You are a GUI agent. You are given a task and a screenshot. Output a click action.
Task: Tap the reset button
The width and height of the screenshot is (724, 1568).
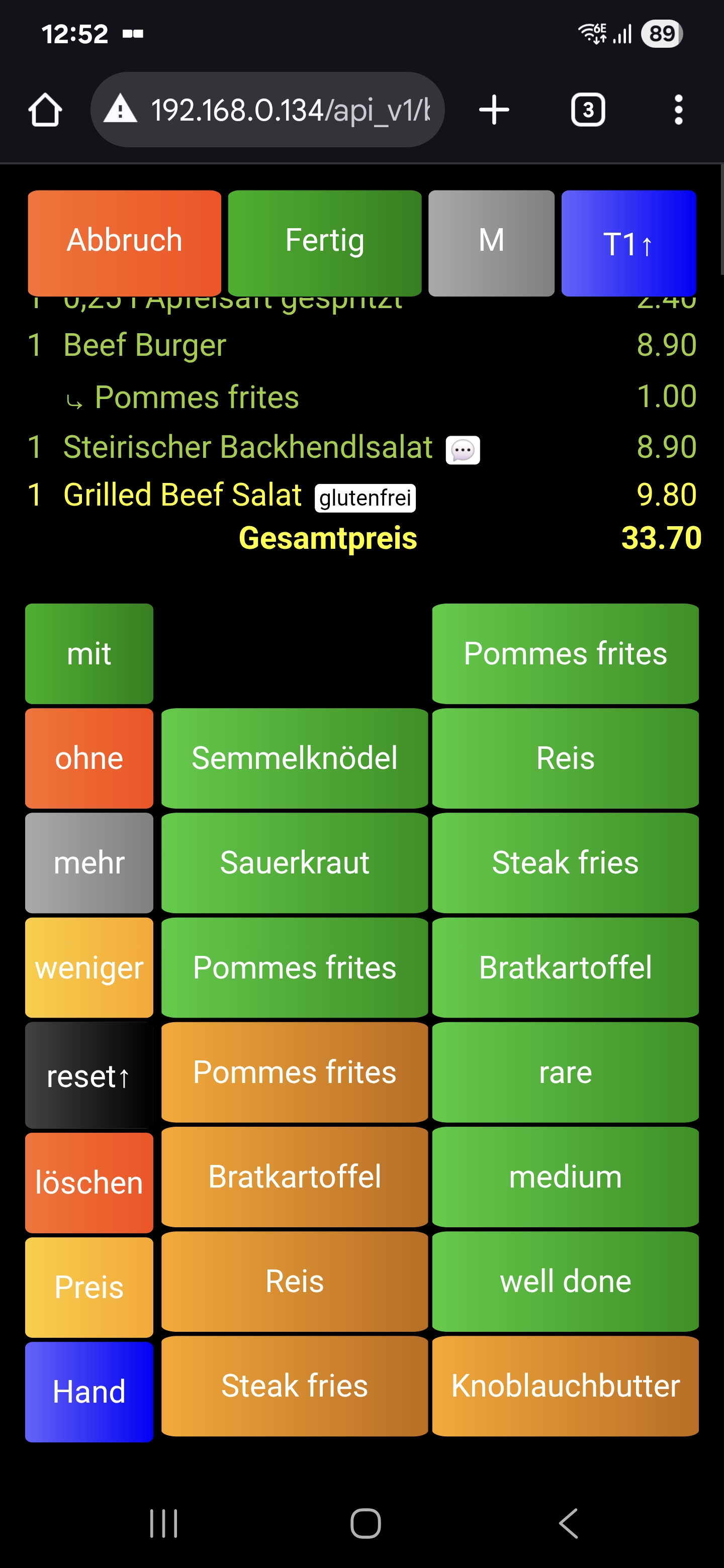click(x=89, y=1075)
